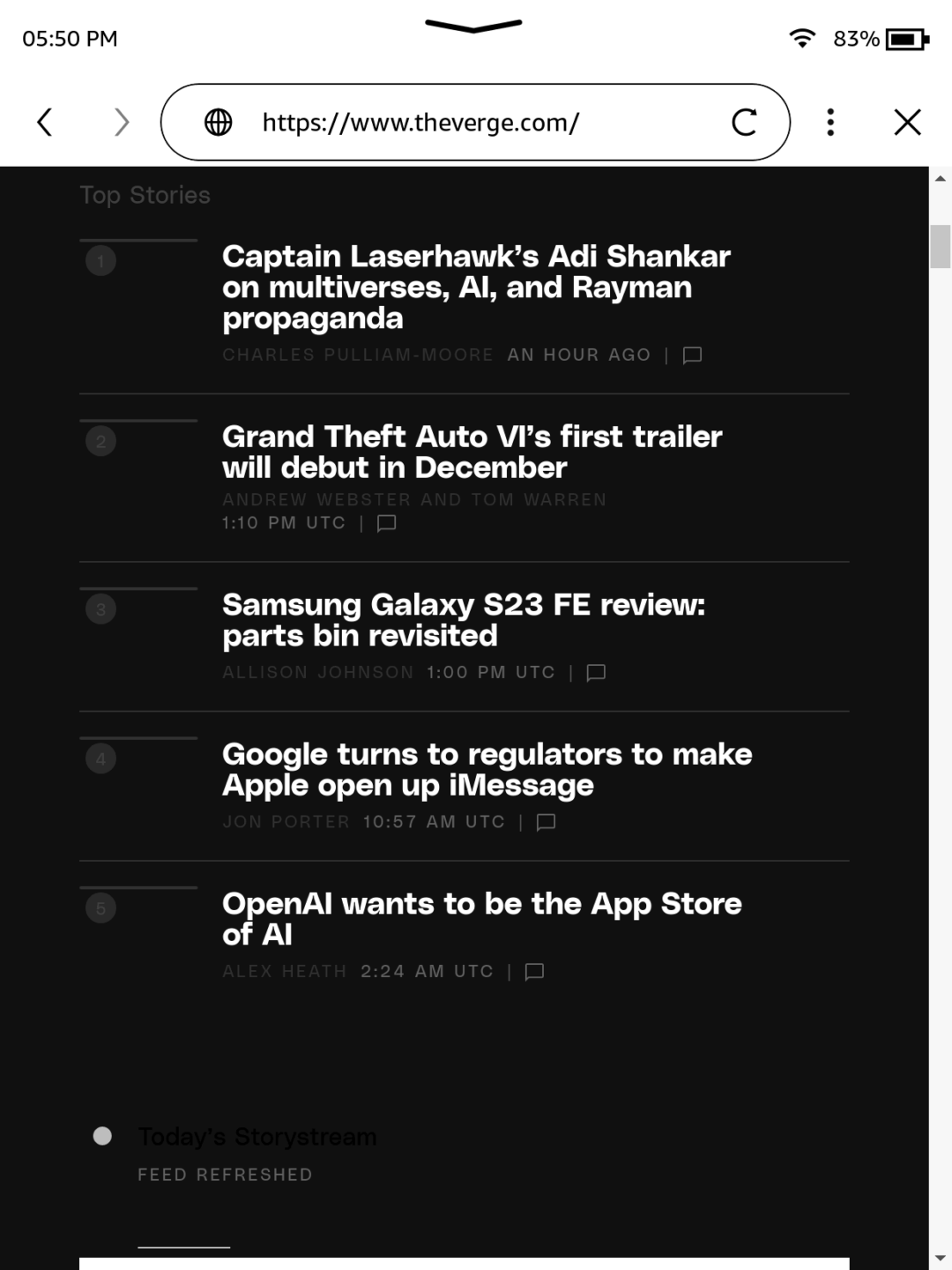Go forward using the forward arrow
The width and height of the screenshot is (952, 1270).
(x=121, y=122)
